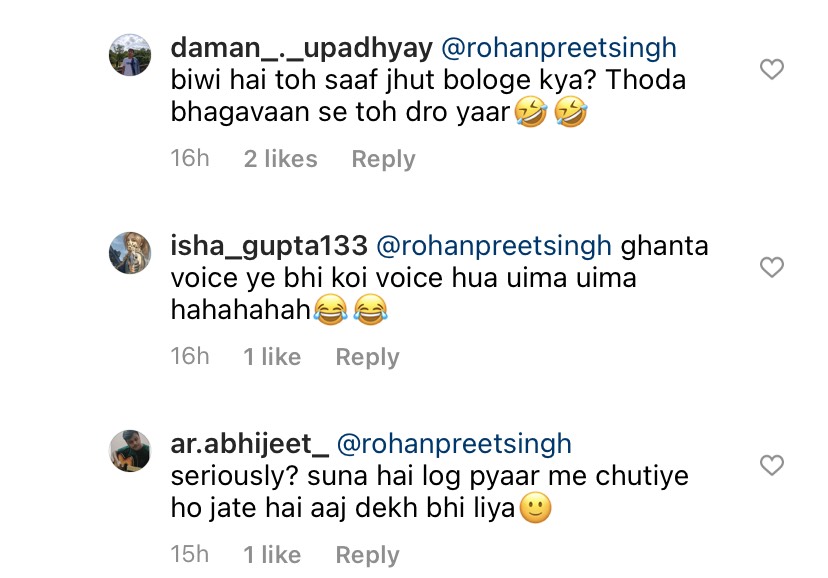
Task: Like daman_._upadhyay's comment
Action: click(x=771, y=69)
